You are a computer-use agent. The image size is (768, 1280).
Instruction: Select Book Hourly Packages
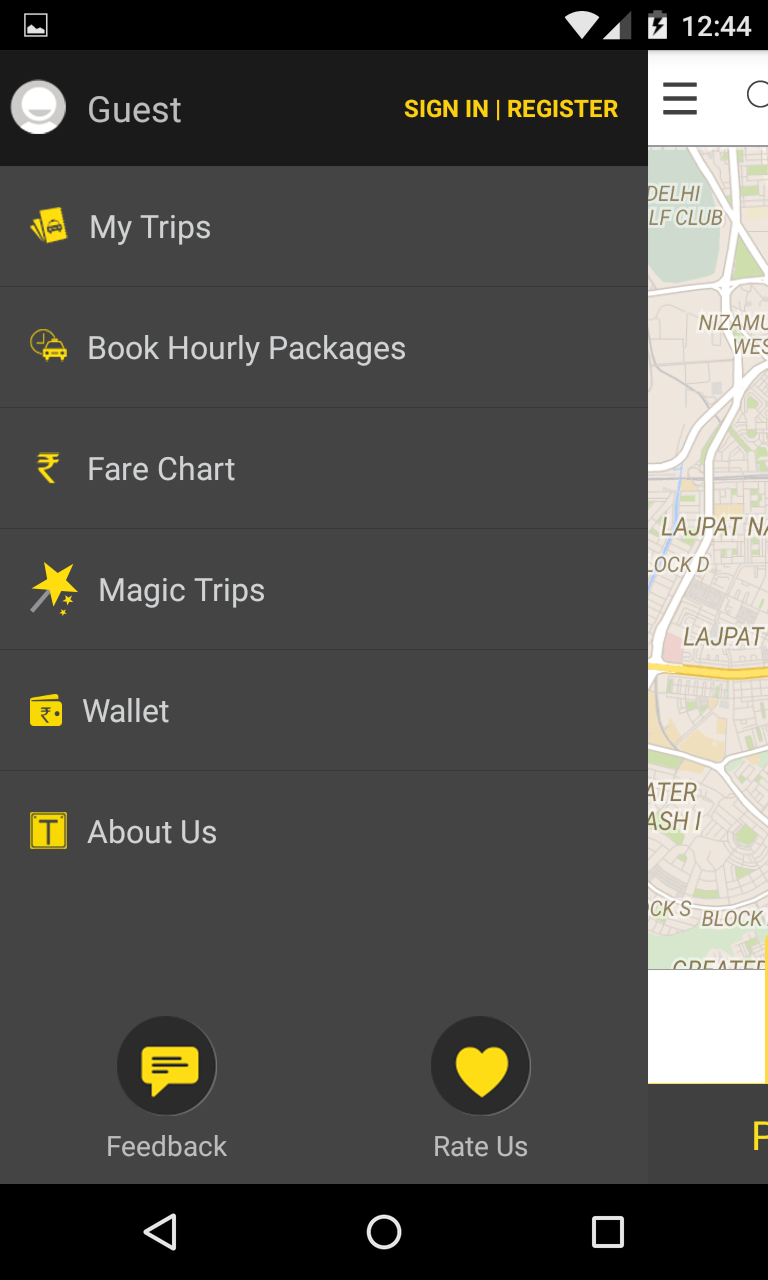[246, 348]
